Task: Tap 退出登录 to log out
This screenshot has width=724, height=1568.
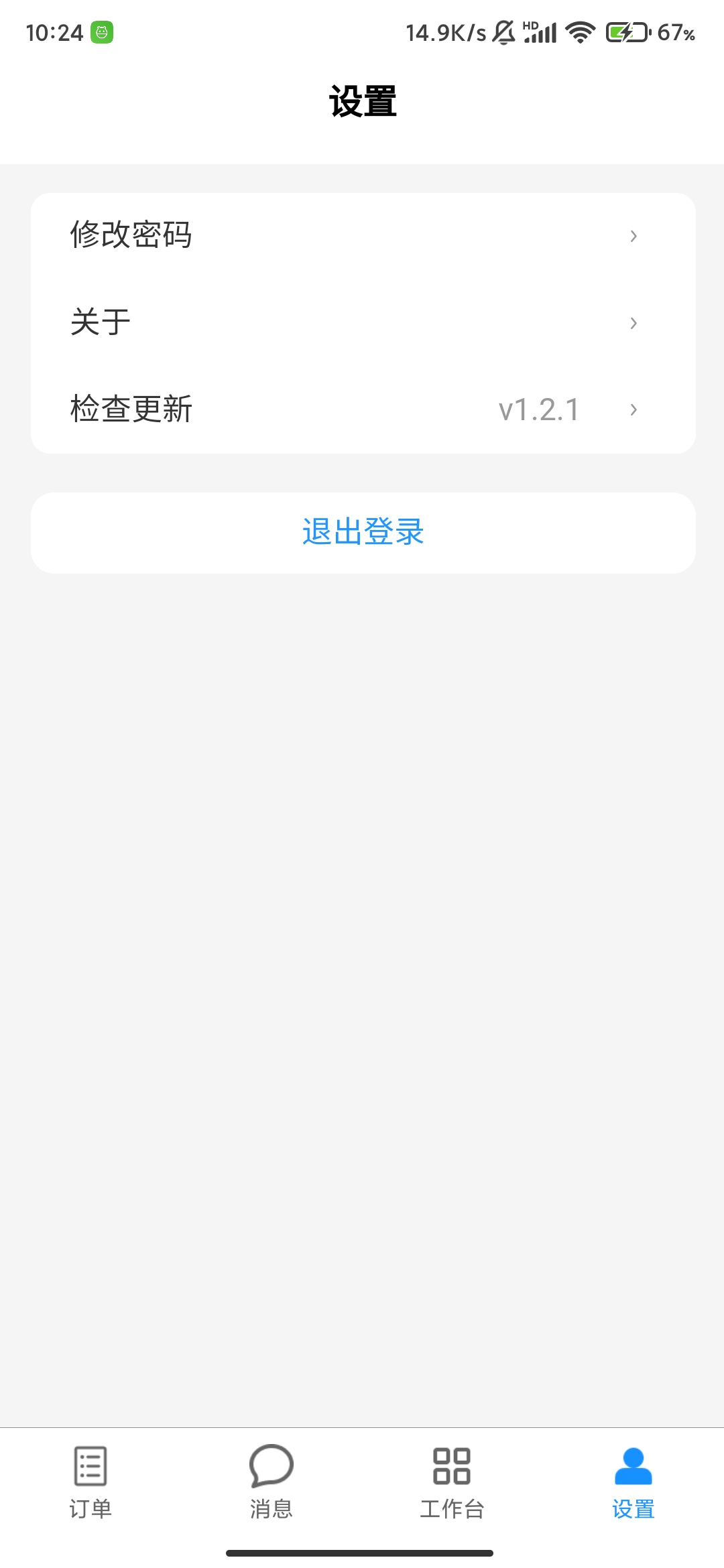Action: coord(362,533)
